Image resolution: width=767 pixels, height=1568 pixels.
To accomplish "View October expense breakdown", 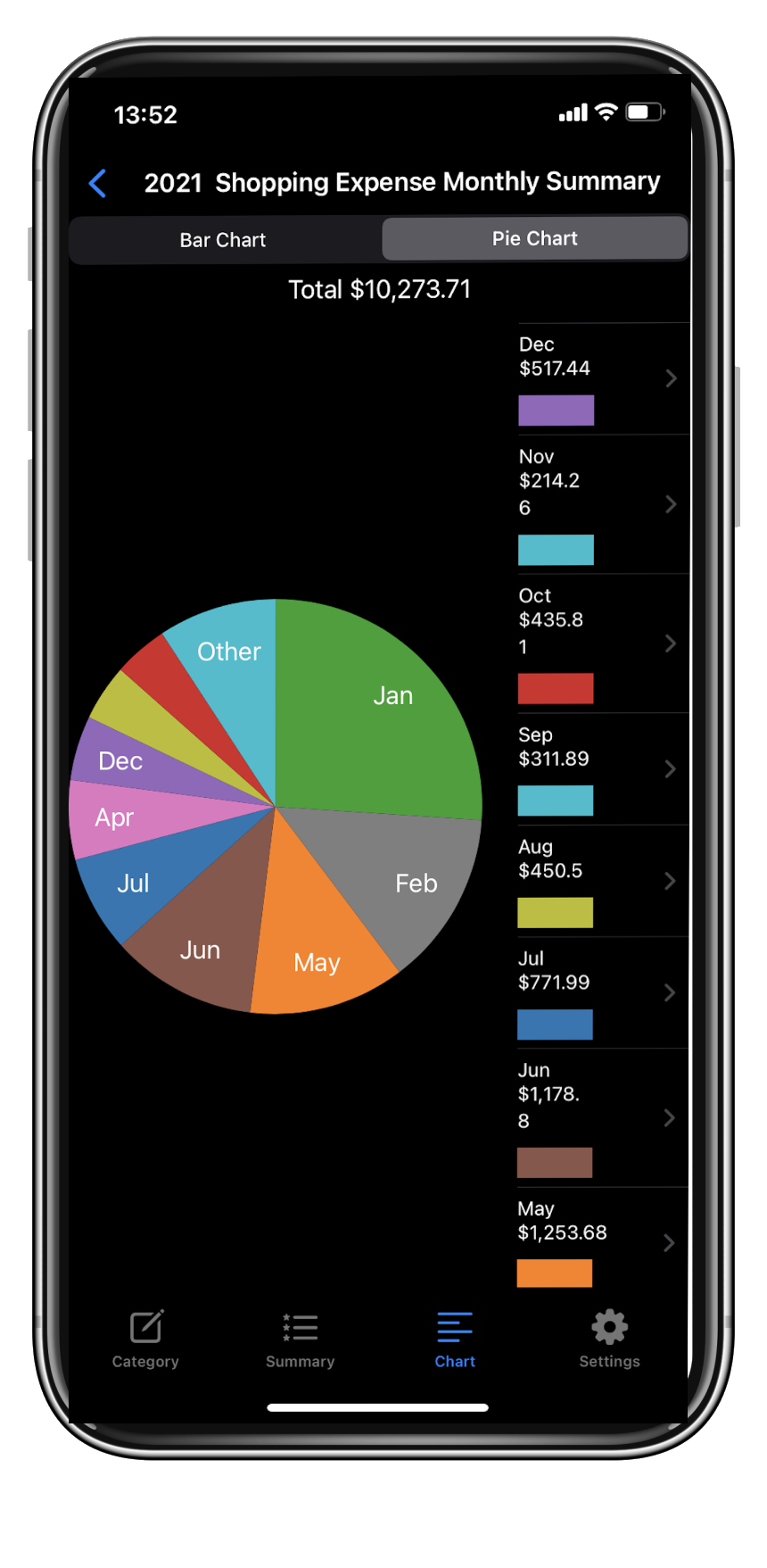I will tap(602, 643).
